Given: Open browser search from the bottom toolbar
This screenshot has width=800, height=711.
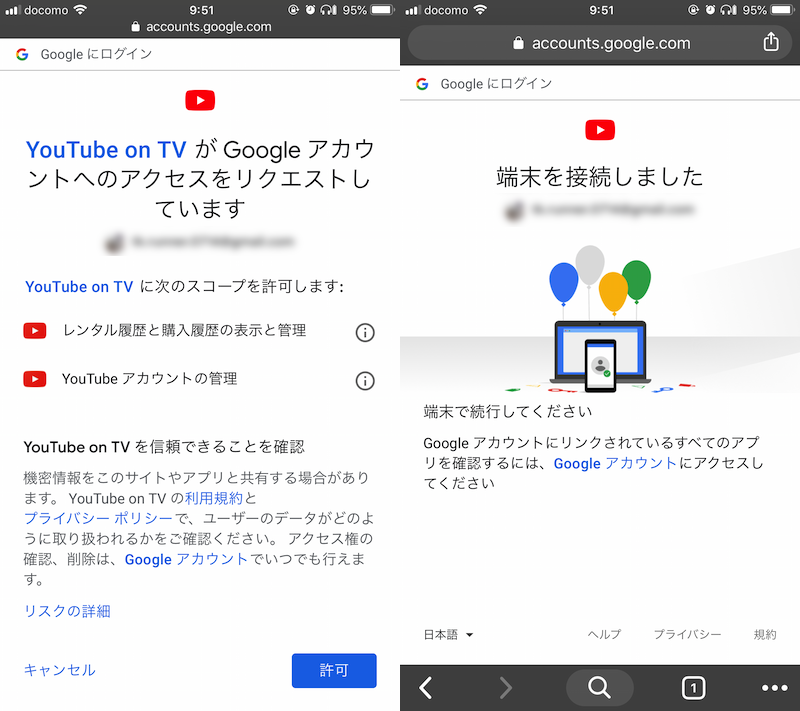Looking at the screenshot, I should [x=599, y=688].
